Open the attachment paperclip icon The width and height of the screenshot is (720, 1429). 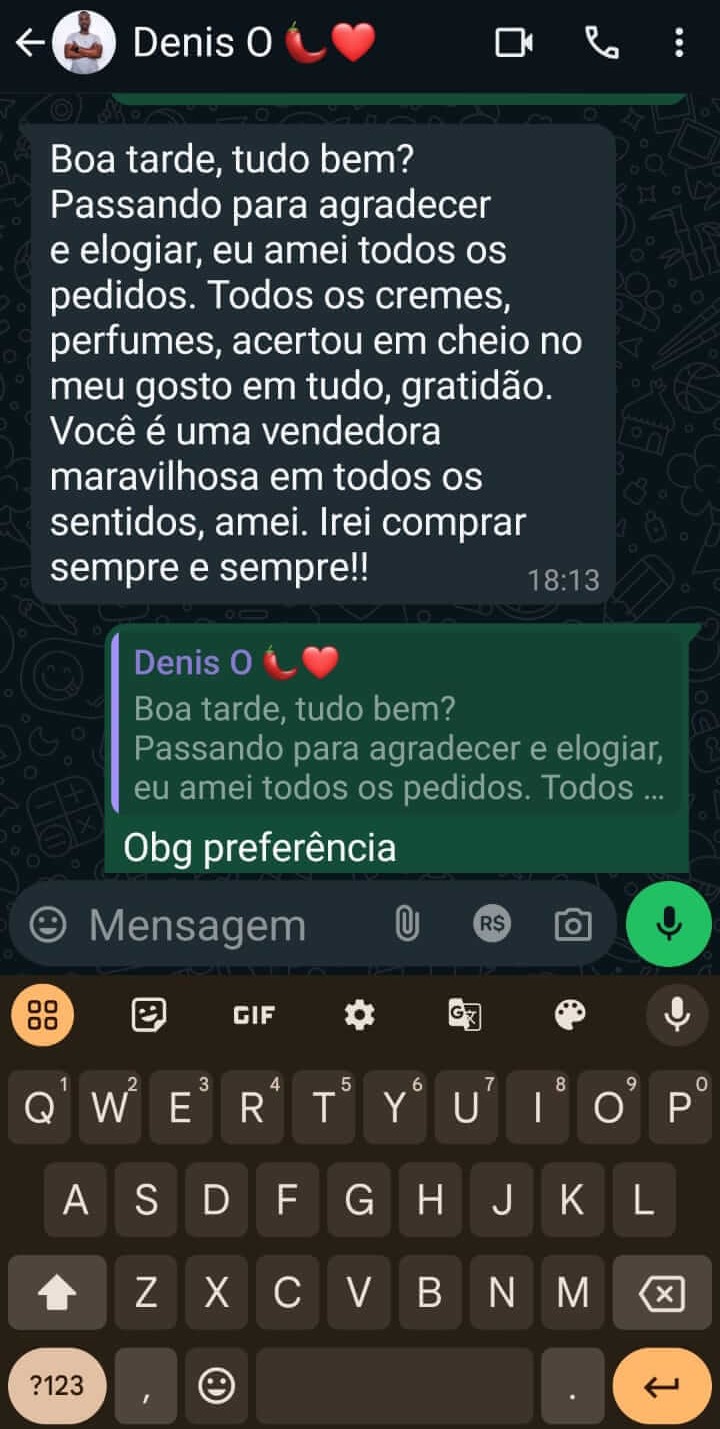[x=407, y=924]
